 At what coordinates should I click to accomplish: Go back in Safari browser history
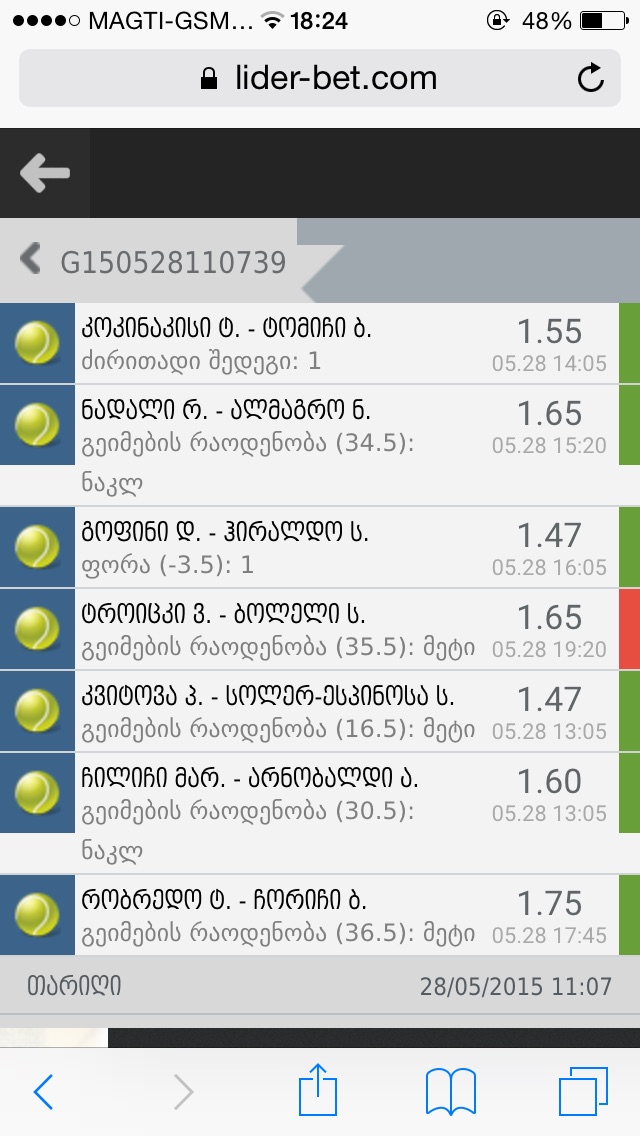(x=44, y=1091)
